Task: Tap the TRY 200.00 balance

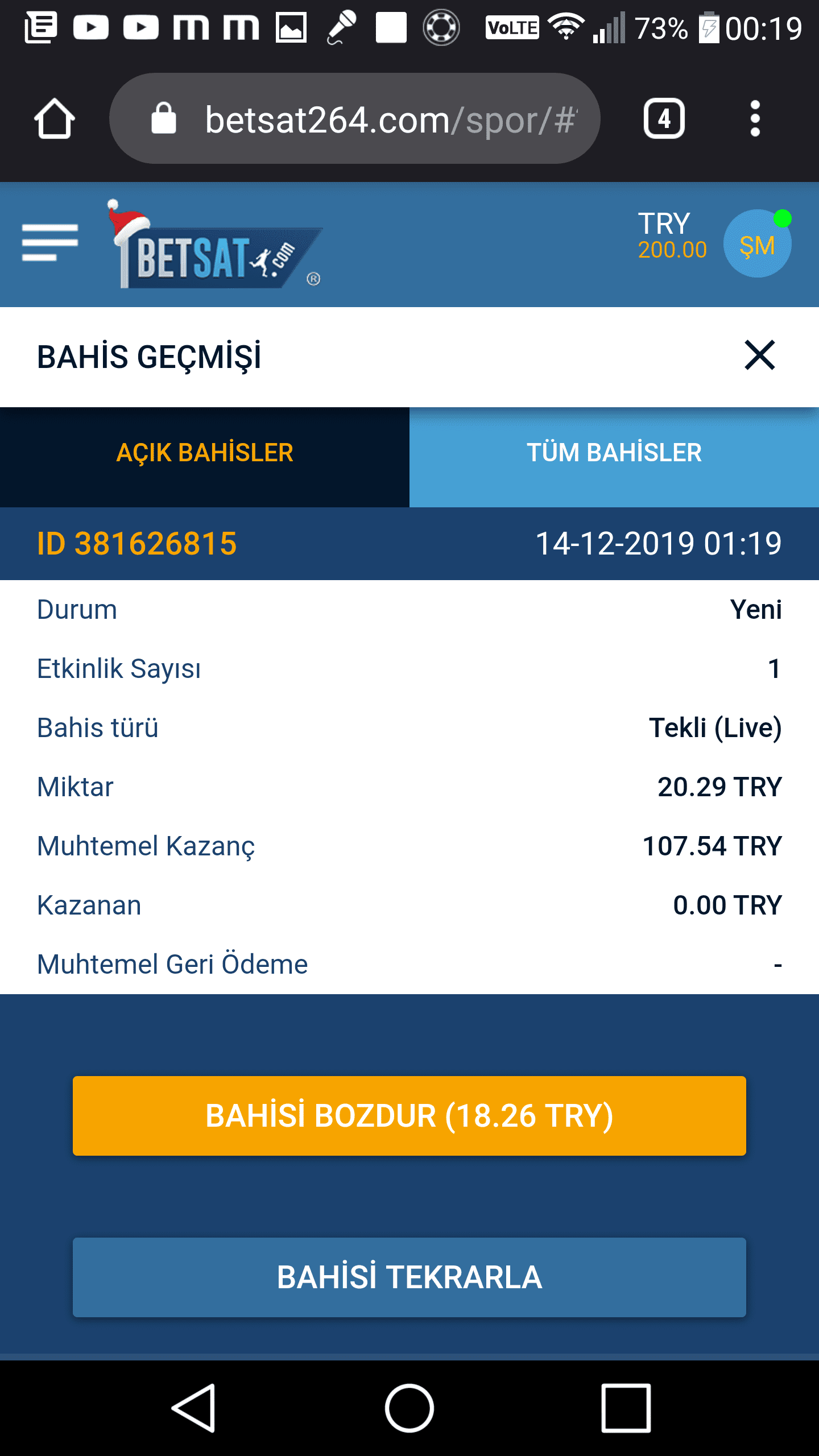Action: click(x=672, y=235)
